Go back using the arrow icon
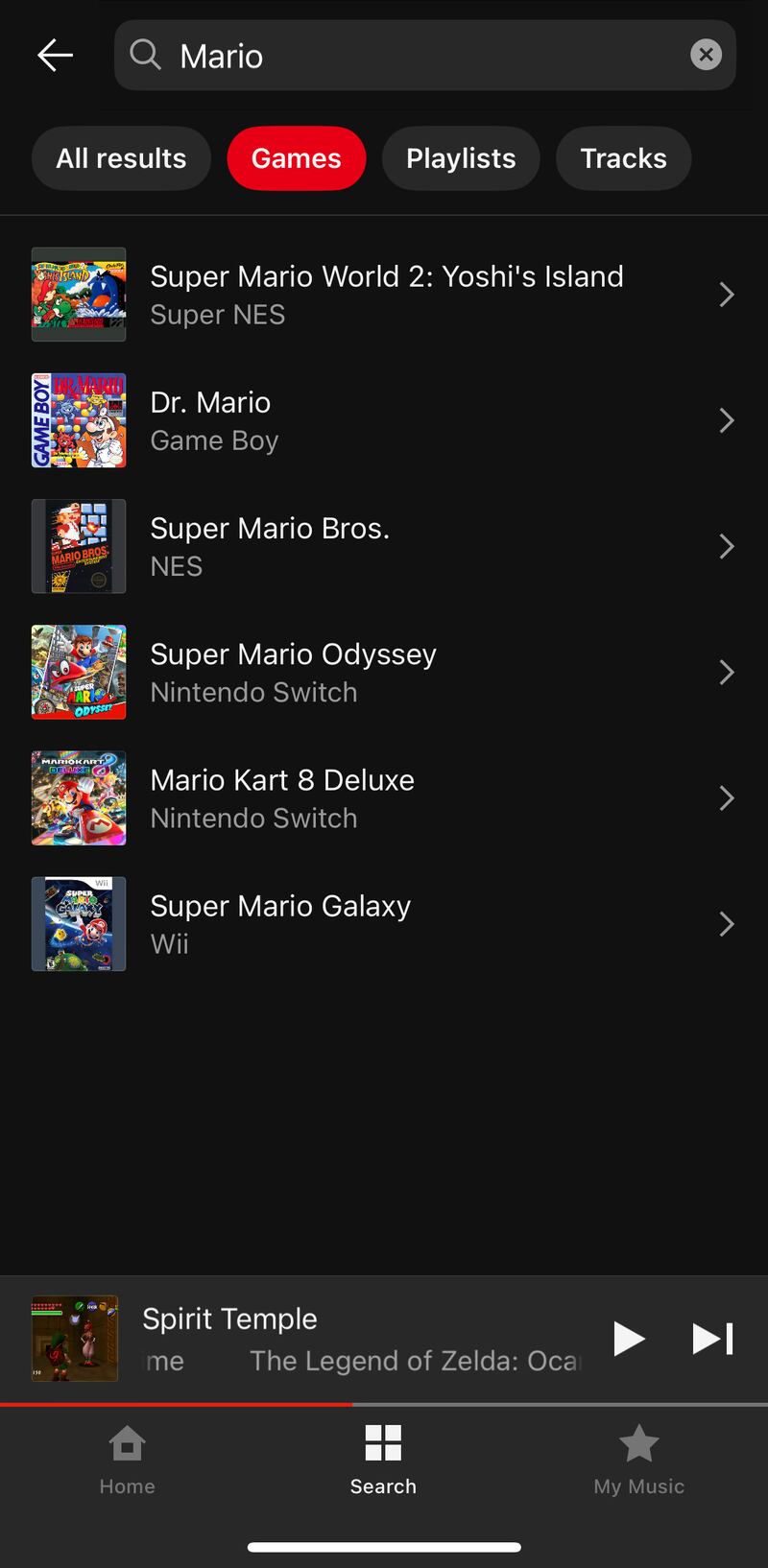 (x=55, y=56)
